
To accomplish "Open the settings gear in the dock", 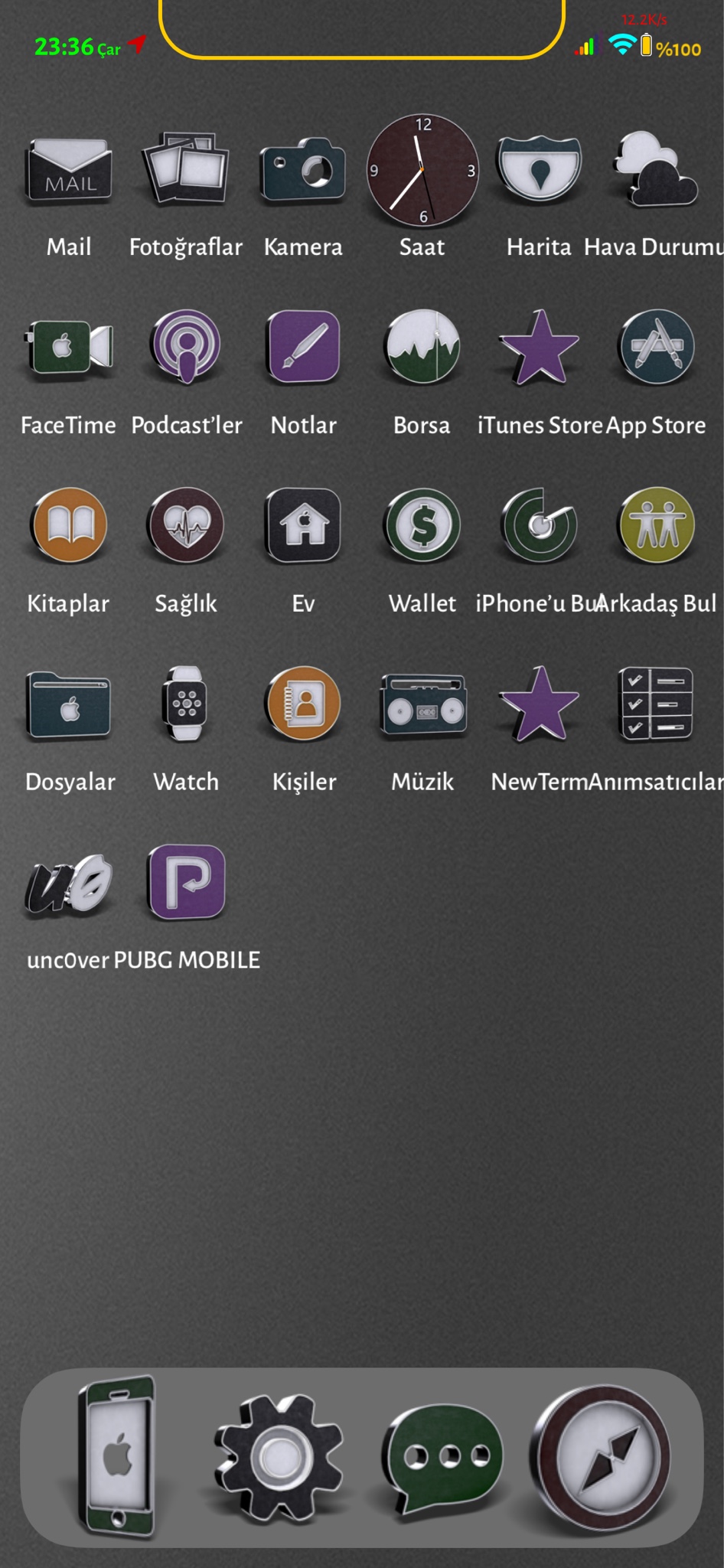I will (x=279, y=1456).
